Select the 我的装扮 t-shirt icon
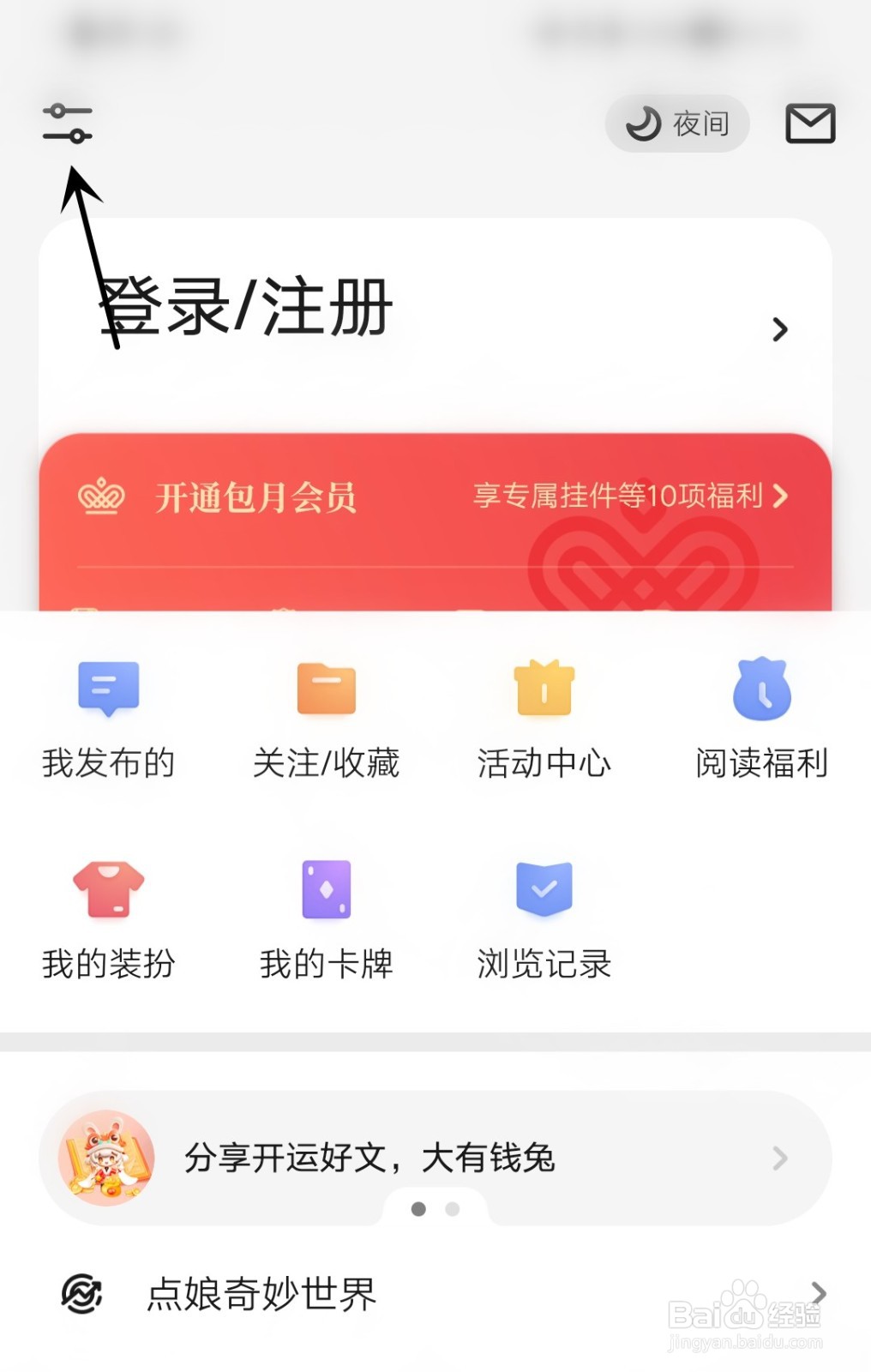871x1372 pixels. click(107, 892)
